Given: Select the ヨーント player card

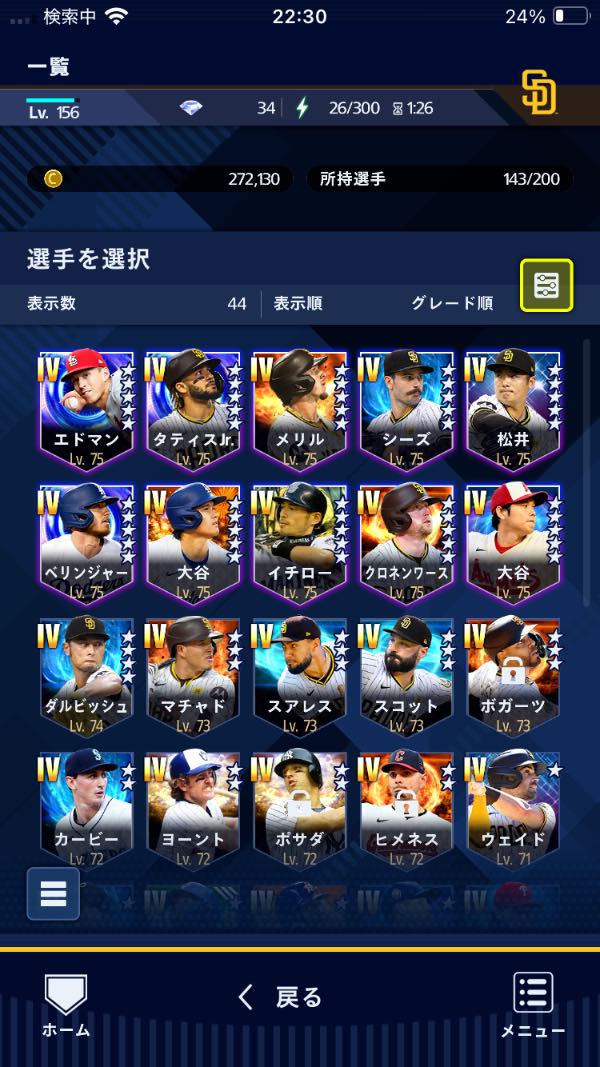Looking at the screenshot, I should coord(193,810).
